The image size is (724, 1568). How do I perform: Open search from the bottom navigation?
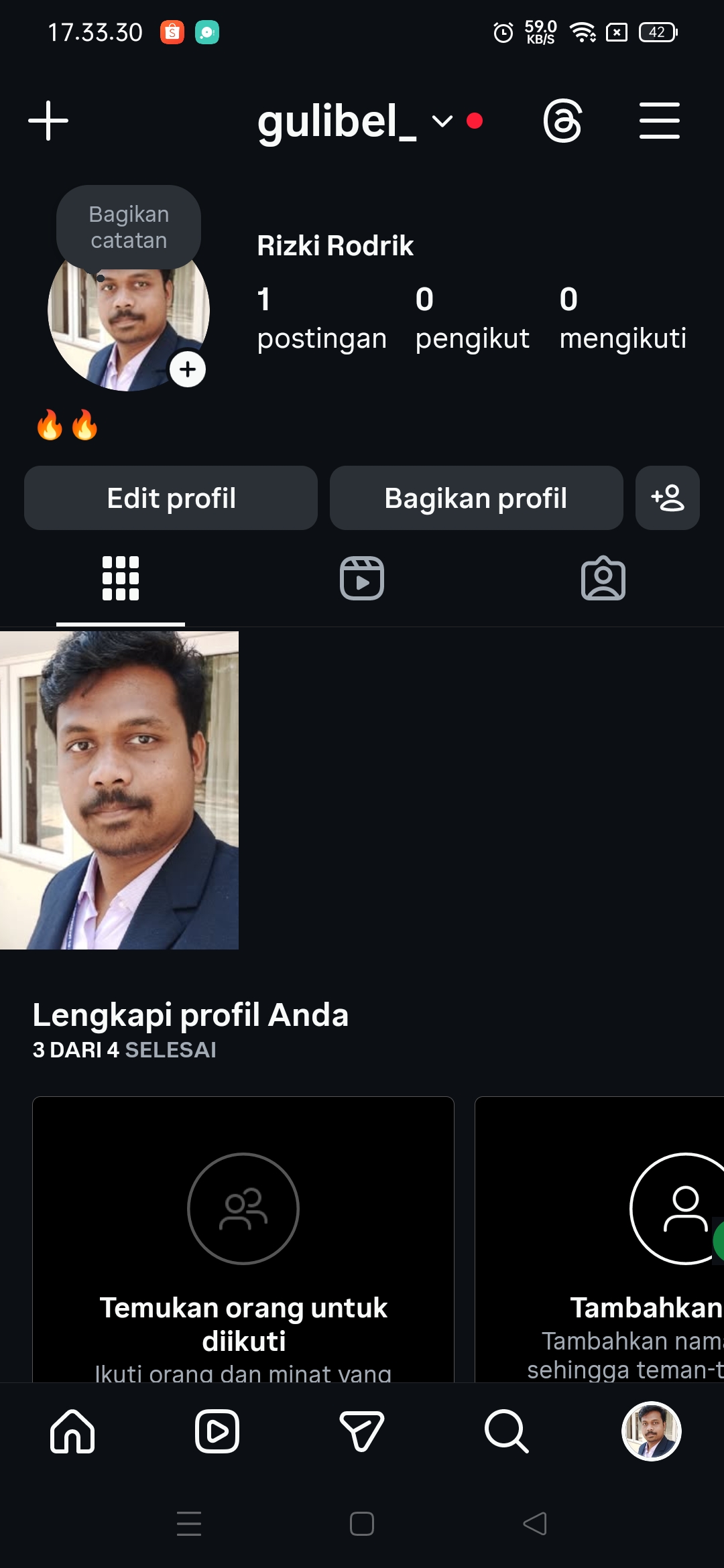[x=507, y=1431]
